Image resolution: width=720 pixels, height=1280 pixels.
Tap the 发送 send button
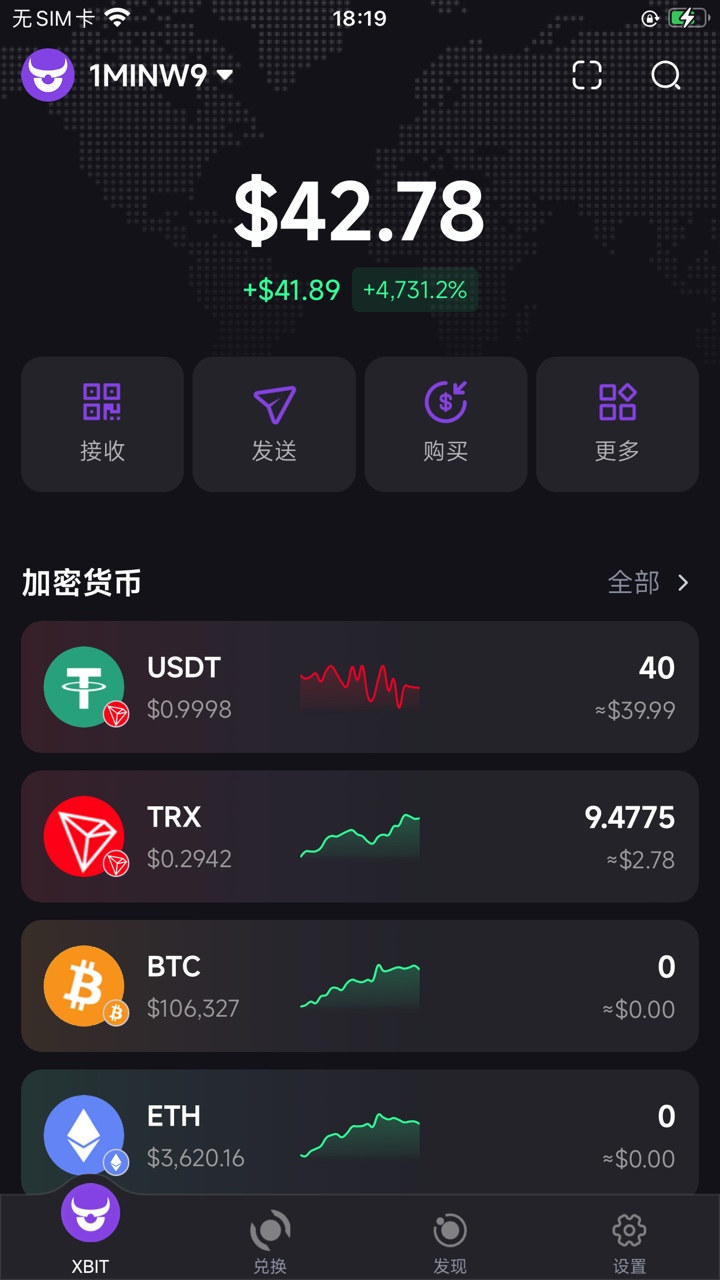tap(274, 424)
